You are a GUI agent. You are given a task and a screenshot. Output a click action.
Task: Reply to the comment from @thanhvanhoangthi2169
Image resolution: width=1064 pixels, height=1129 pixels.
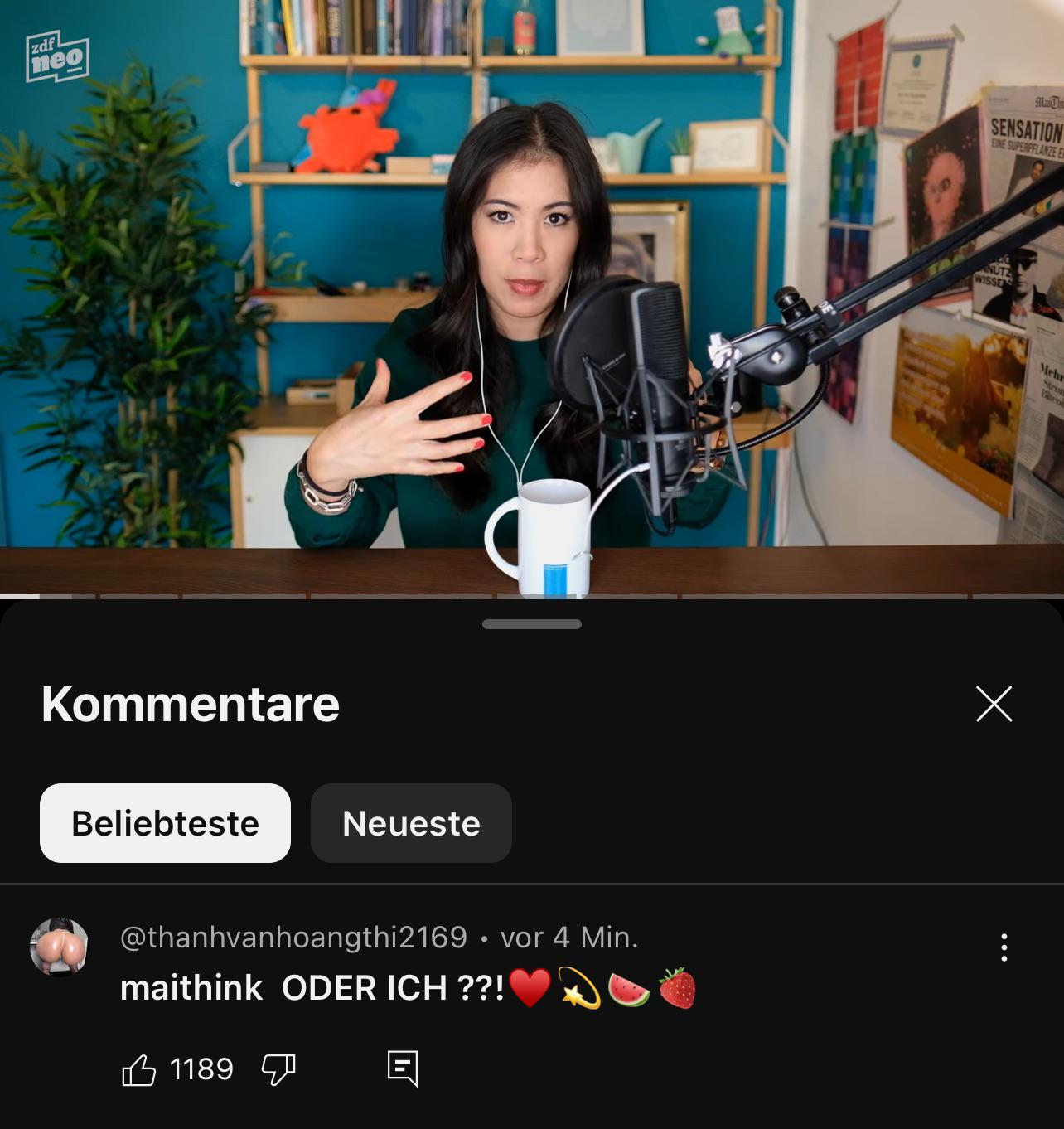pos(403,1068)
